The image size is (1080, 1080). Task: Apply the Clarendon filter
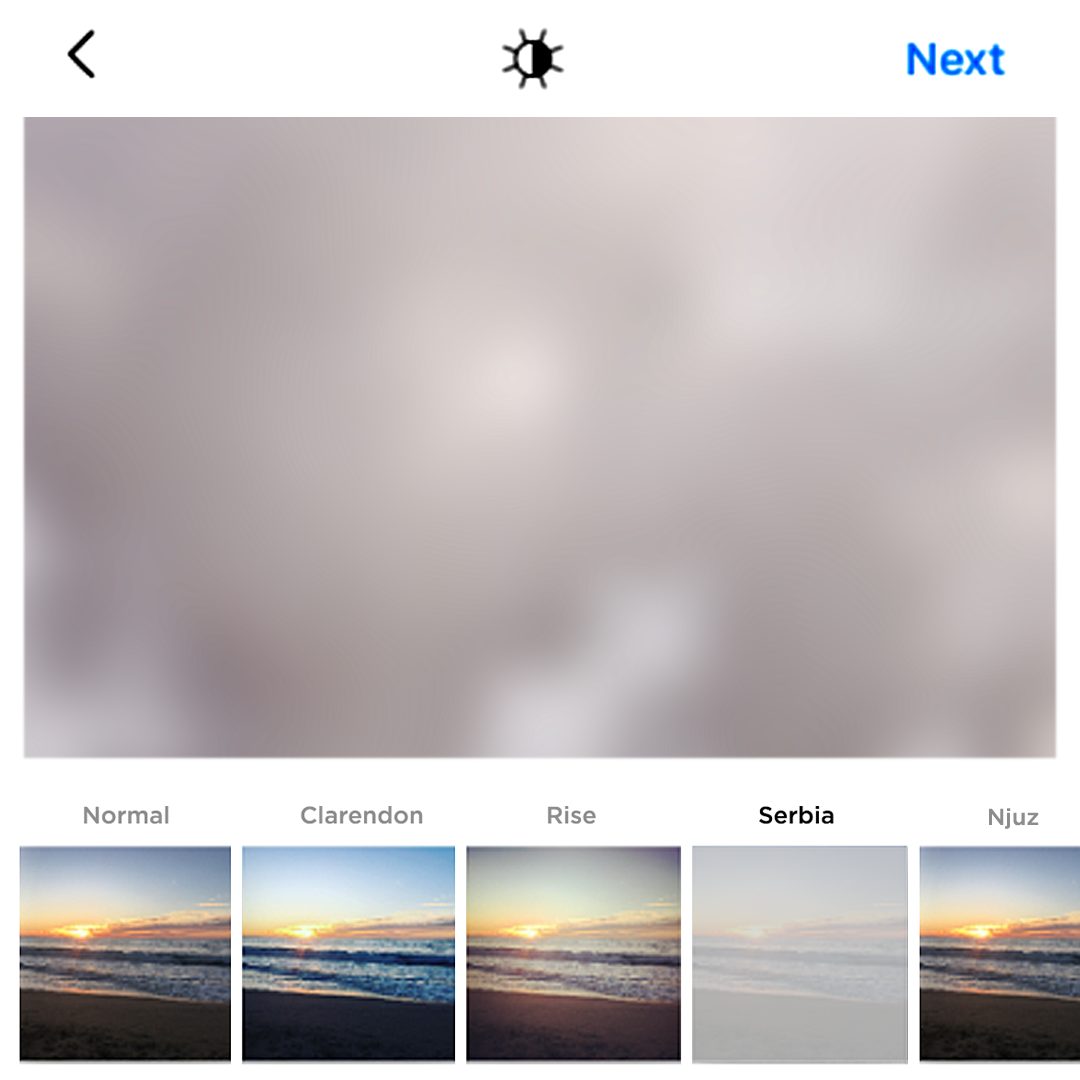pos(348,952)
